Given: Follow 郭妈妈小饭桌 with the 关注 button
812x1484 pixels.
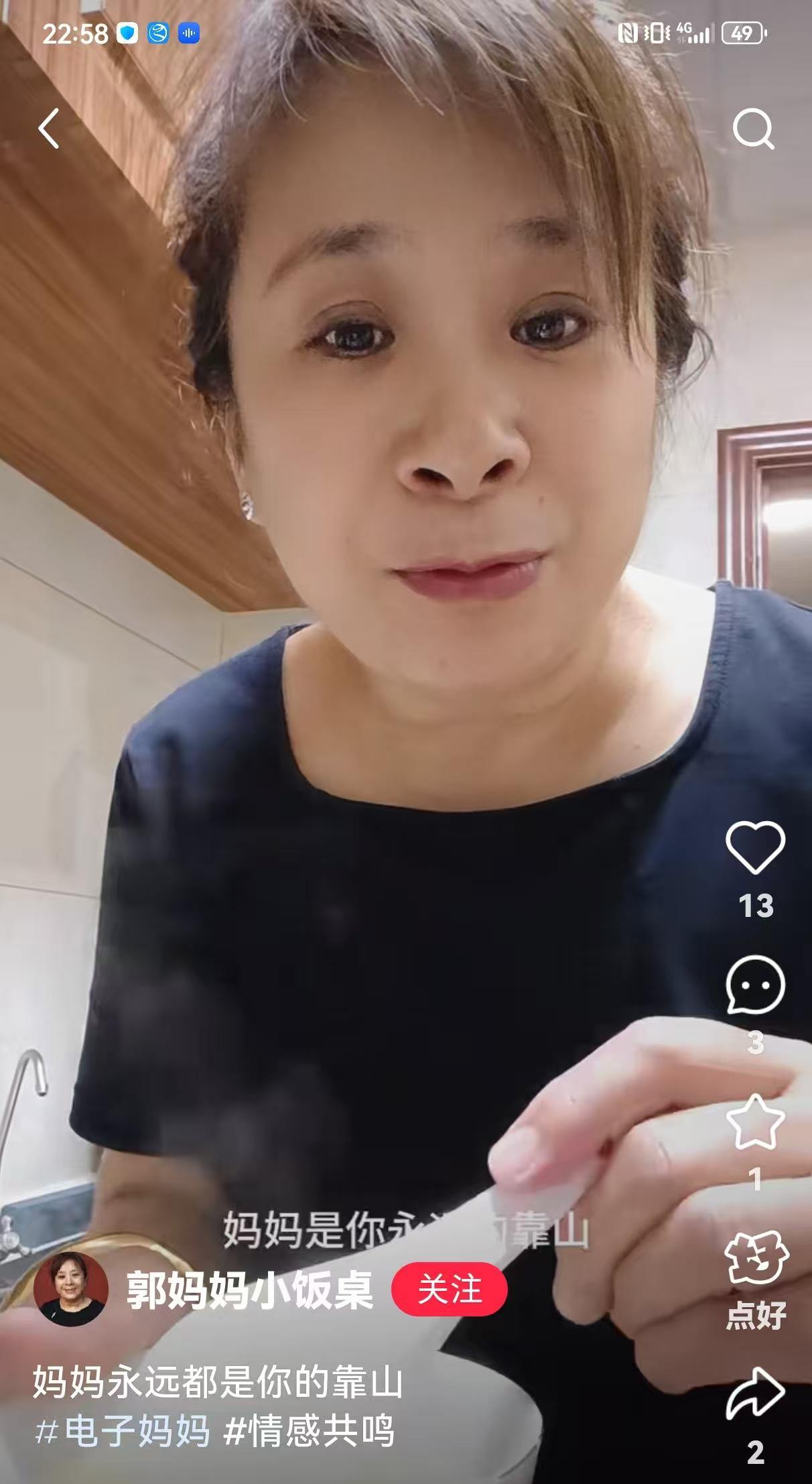Looking at the screenshot, I should click(x=449, y=1289).
